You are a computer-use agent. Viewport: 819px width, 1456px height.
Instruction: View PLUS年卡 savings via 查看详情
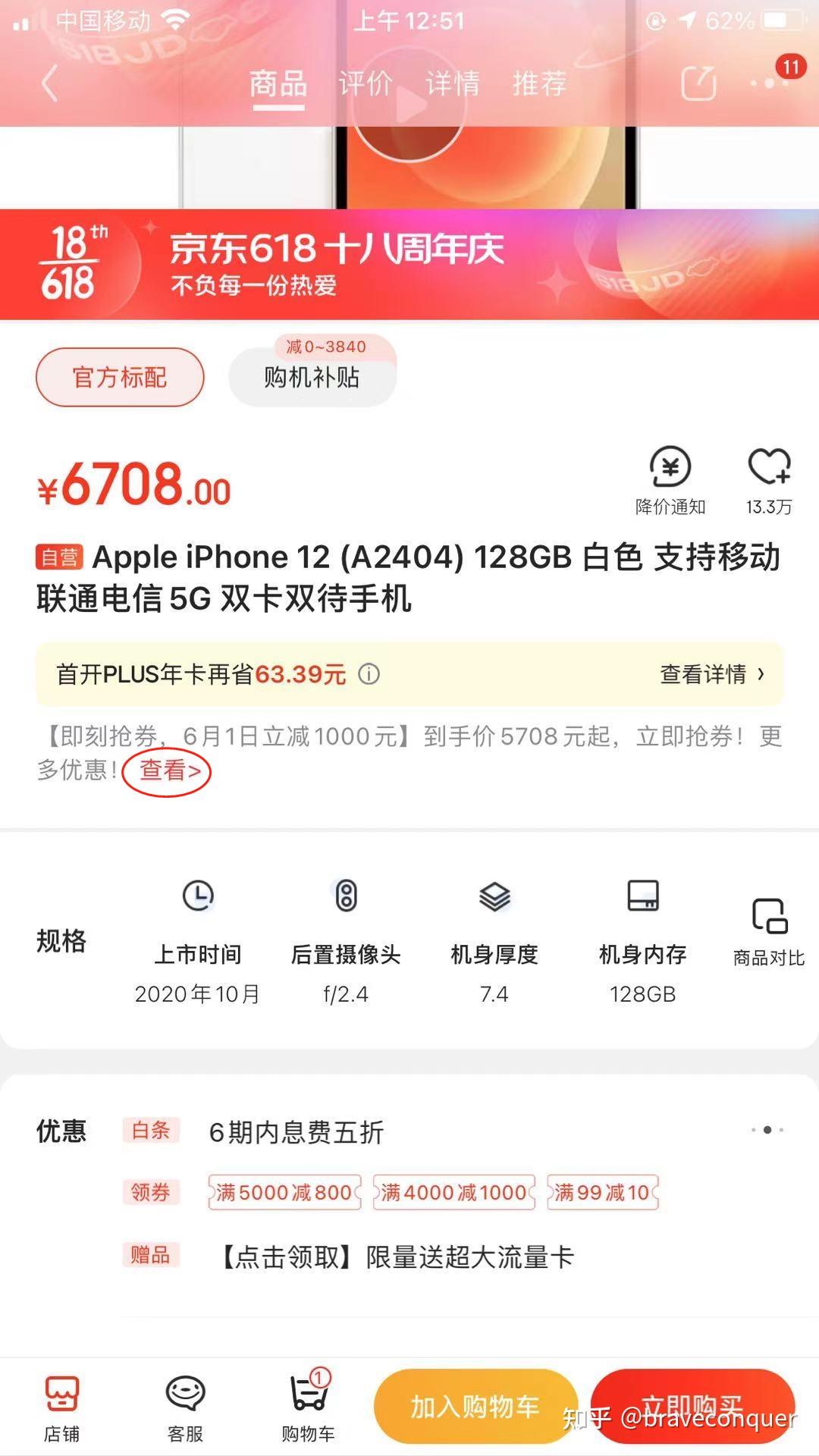coord(711,674)
